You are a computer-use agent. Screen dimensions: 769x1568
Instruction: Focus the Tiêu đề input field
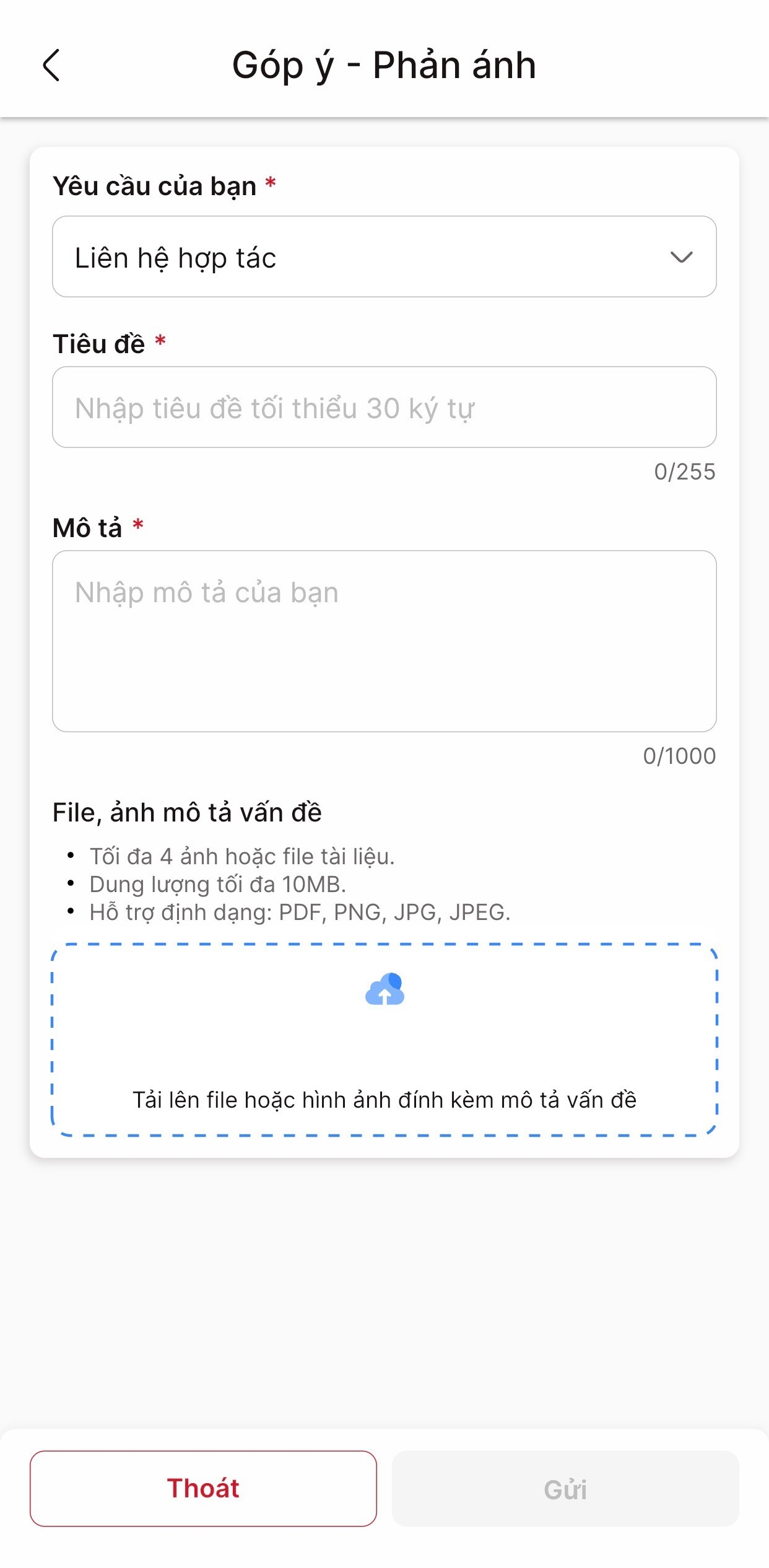pos(384,407)
